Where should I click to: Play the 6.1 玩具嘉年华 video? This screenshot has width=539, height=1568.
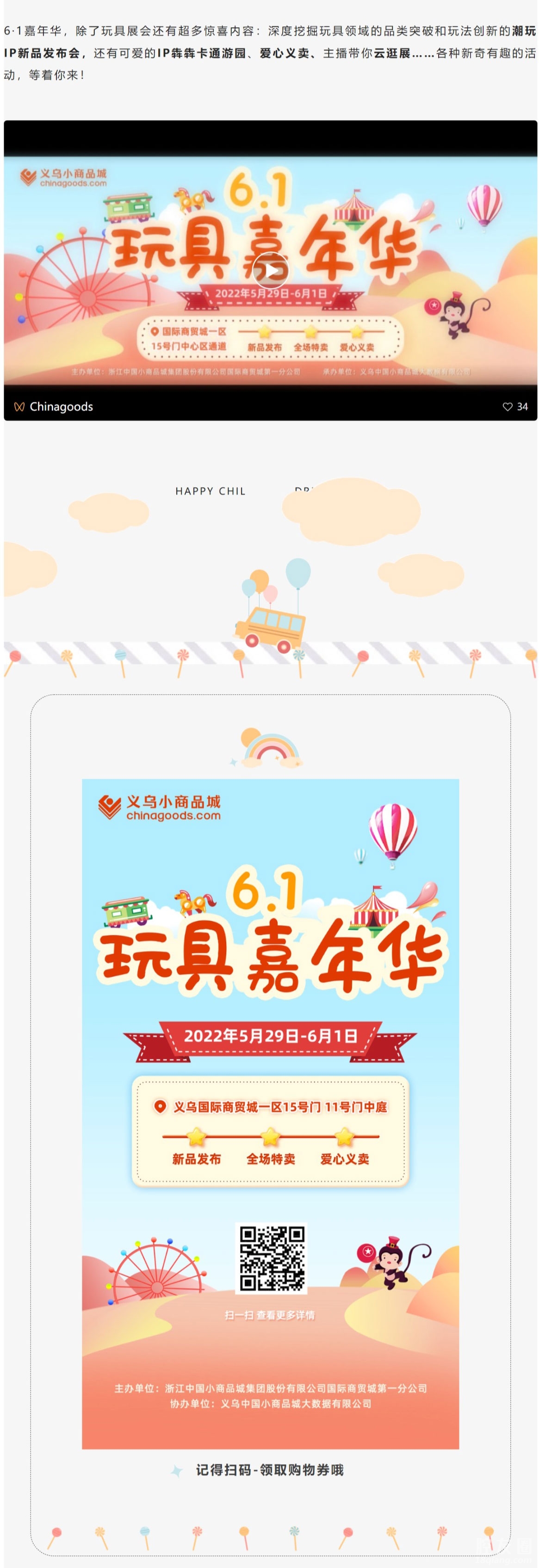(x=270, y=270)
